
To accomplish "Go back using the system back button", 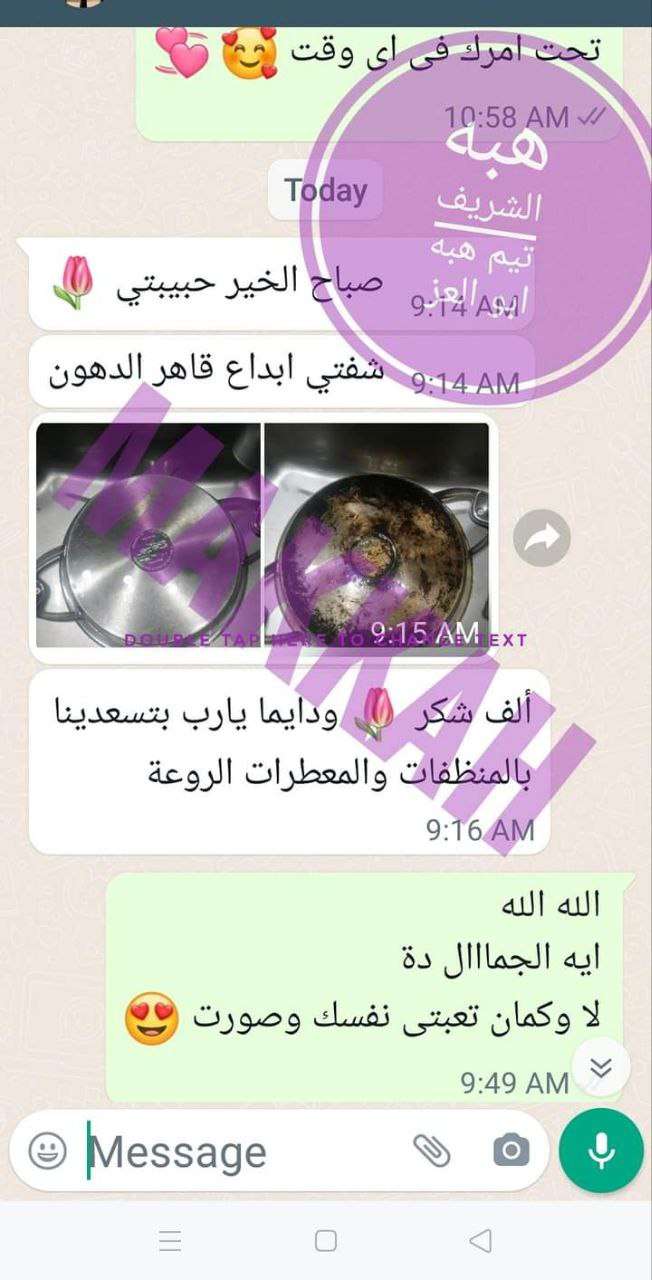I will pyautogui.click(x=481, y=1241).
